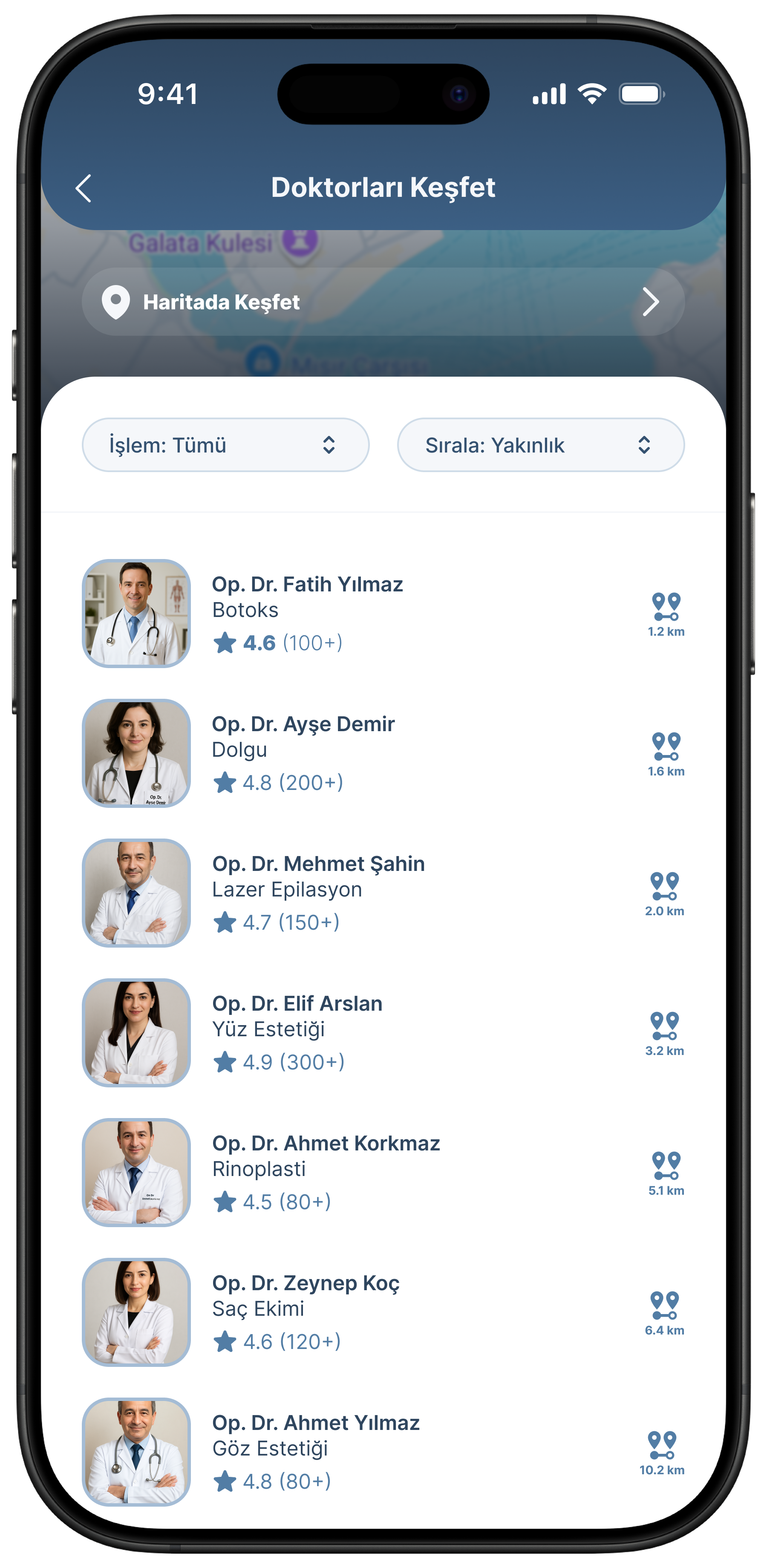767x1568 pixels.
Task: View Op. Dr. Ahmet Korkmaz details
Action: click(x=326, y=1143)
